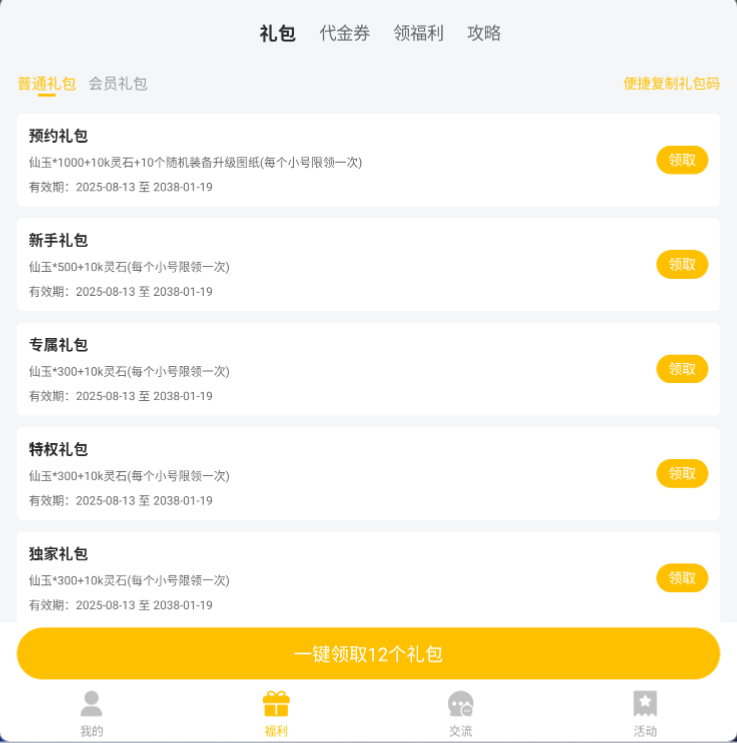The image size is (737, 743).
Task: Switch to 会员礼包 sub-tab
Action: (118, 84)
